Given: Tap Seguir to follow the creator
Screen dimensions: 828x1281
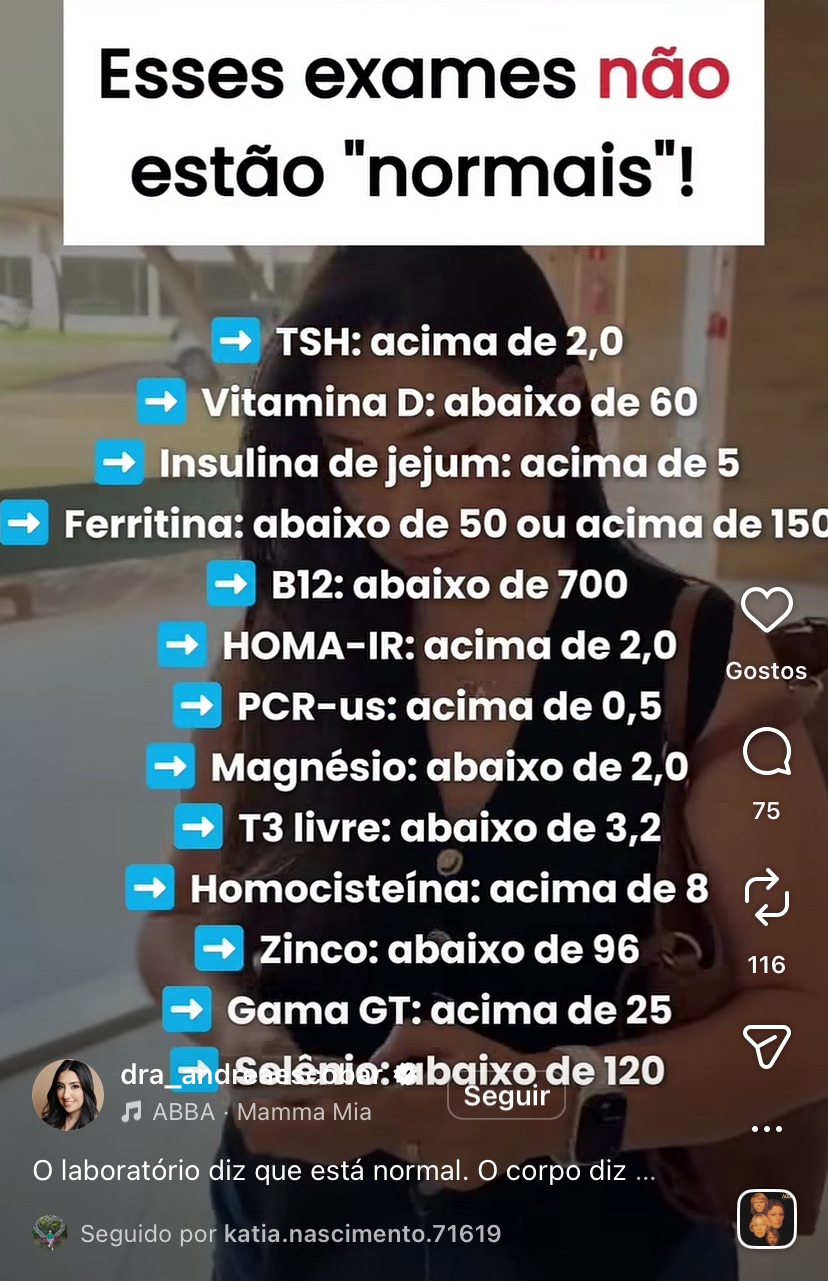Looking at the screenshot, I should [x=506, y=1096].
